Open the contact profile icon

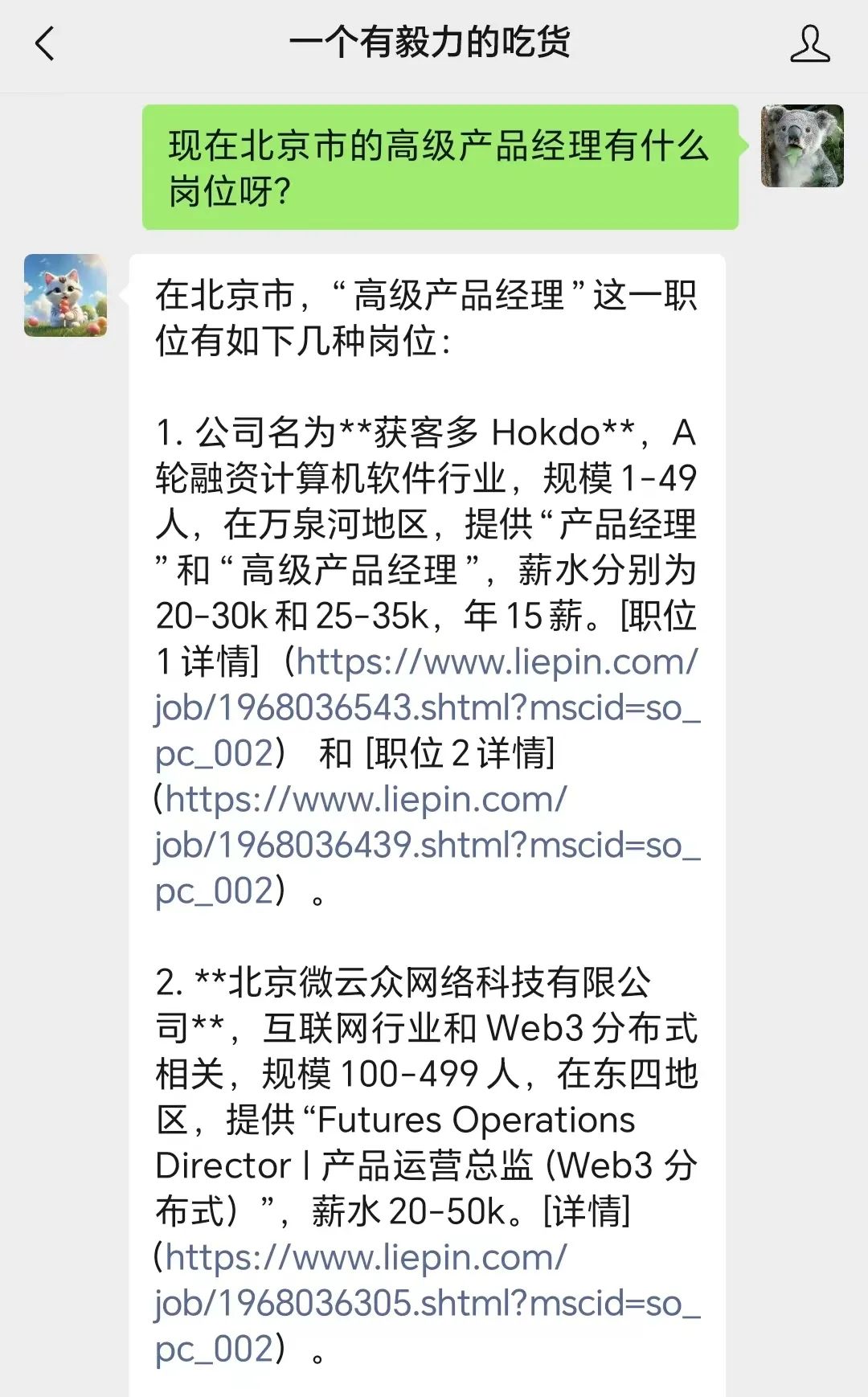(809, 43)
